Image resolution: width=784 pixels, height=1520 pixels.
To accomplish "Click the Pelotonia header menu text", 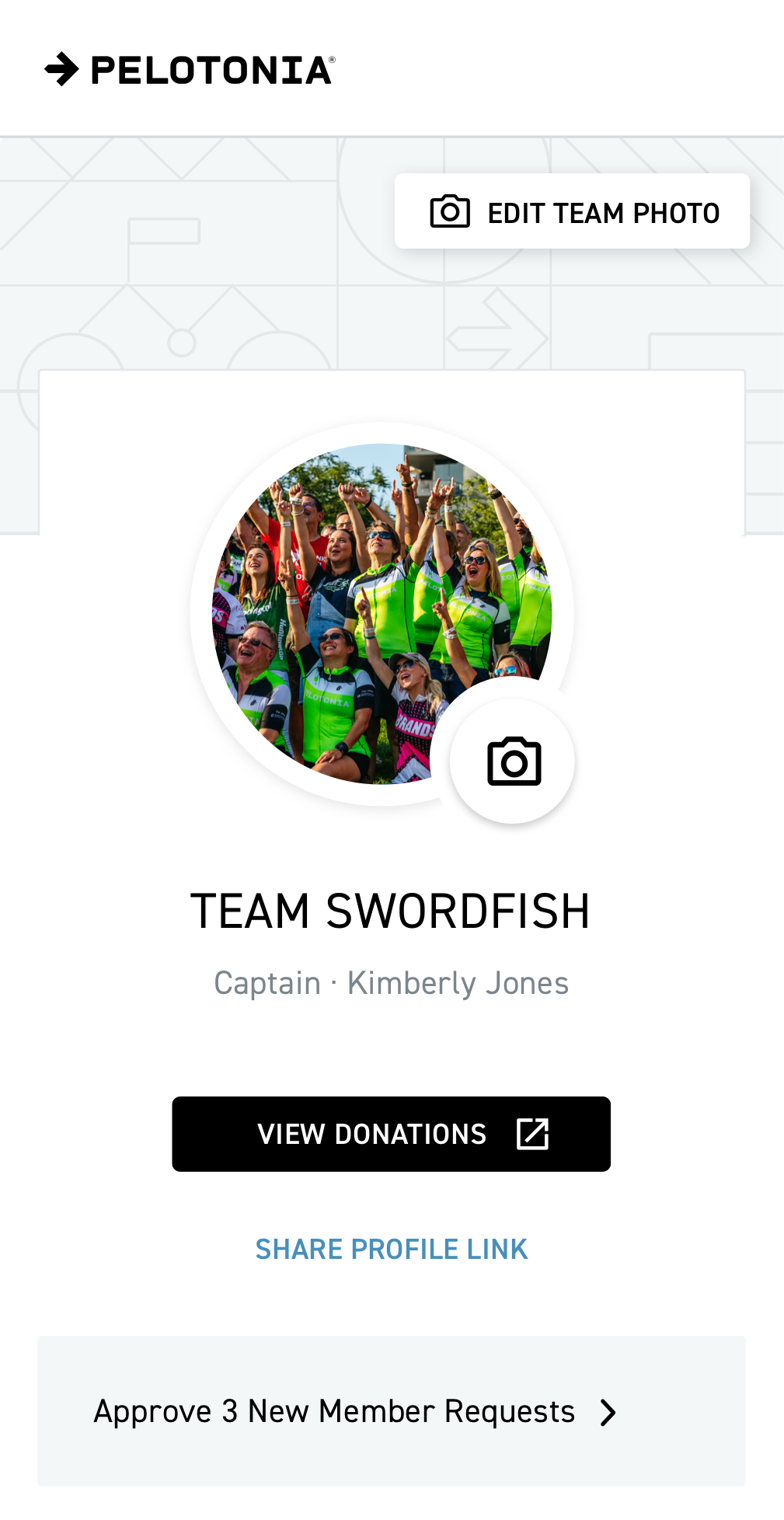I will tap(211, 69).
